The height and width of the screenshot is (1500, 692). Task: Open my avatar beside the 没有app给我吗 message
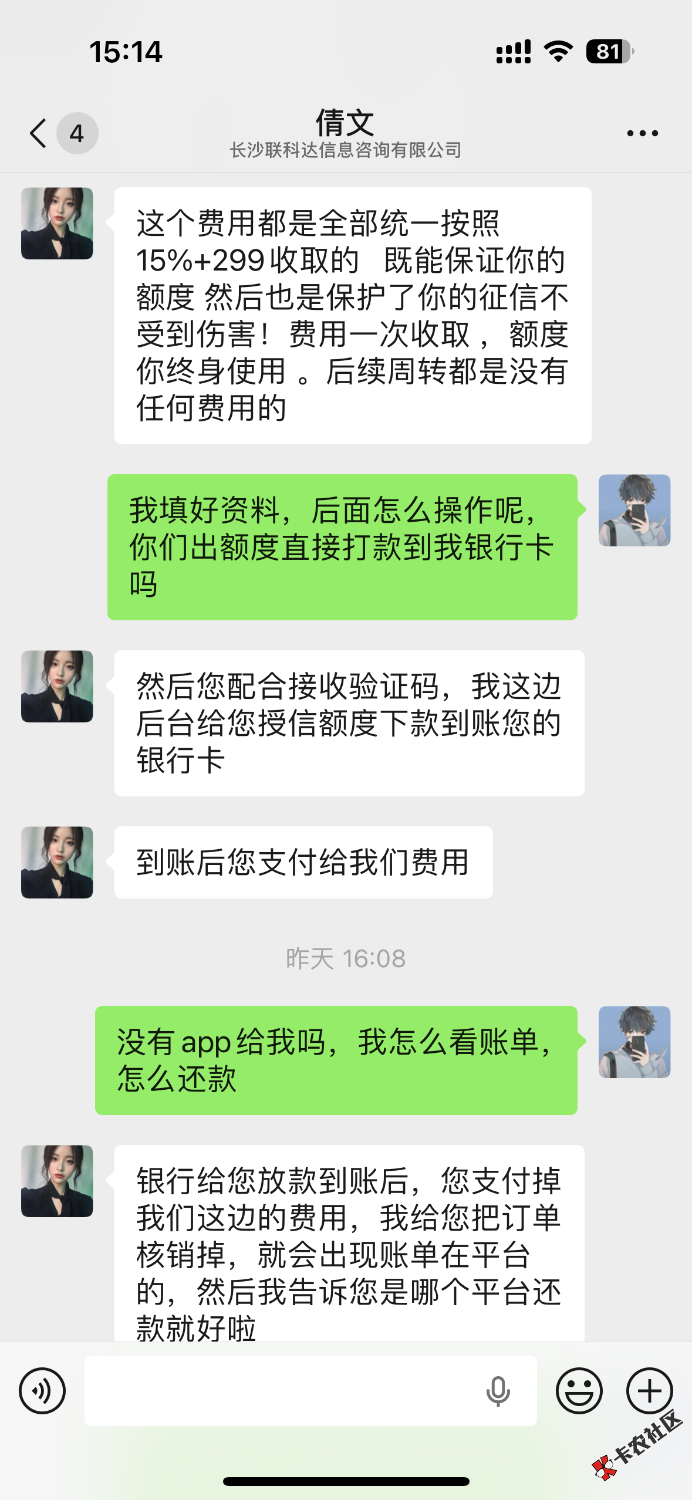pos(634,1042)
